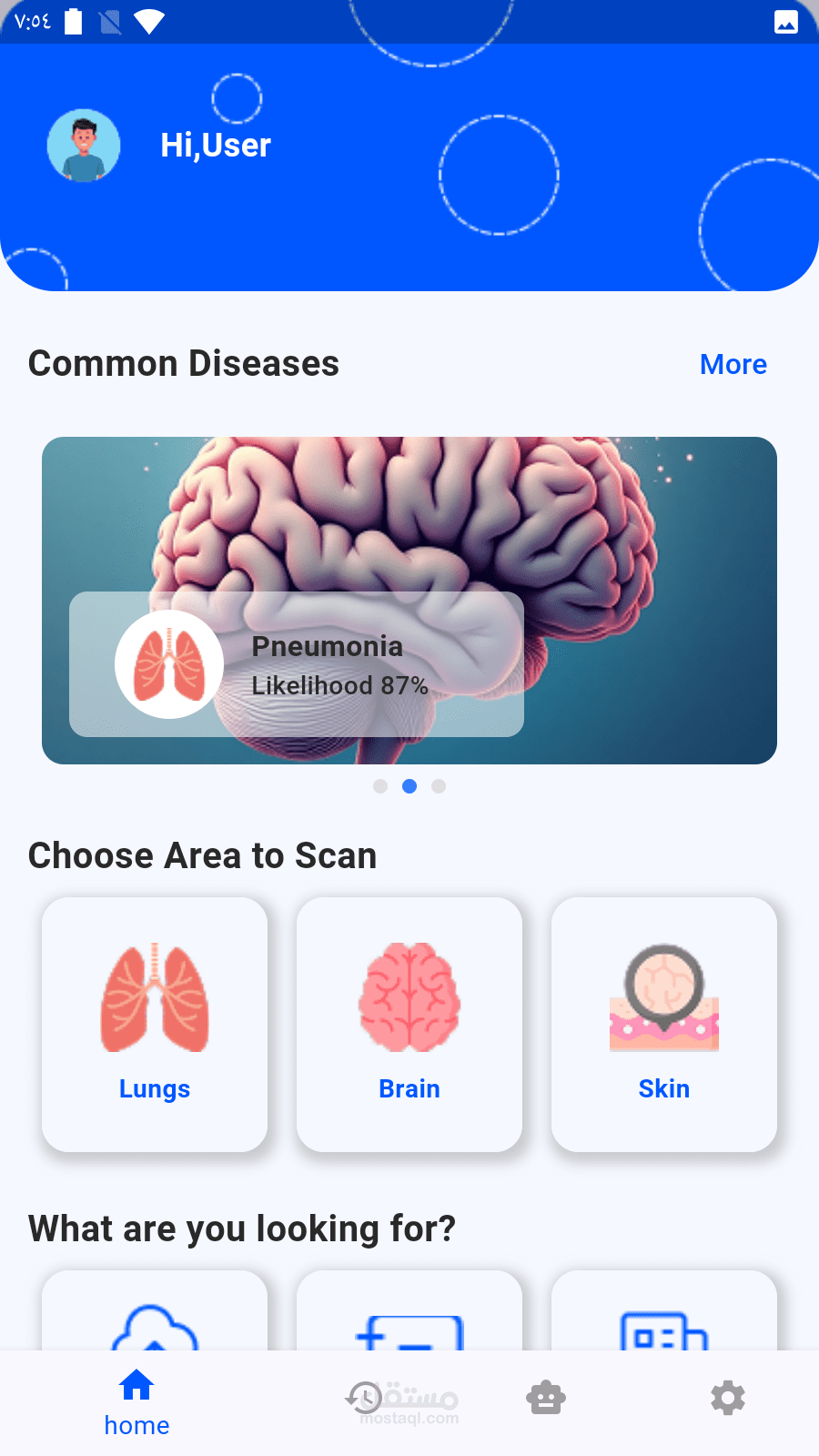Open the Pneumonia likelihood card
This screenshot has height=1456, width=819.
tap(297, 664)
